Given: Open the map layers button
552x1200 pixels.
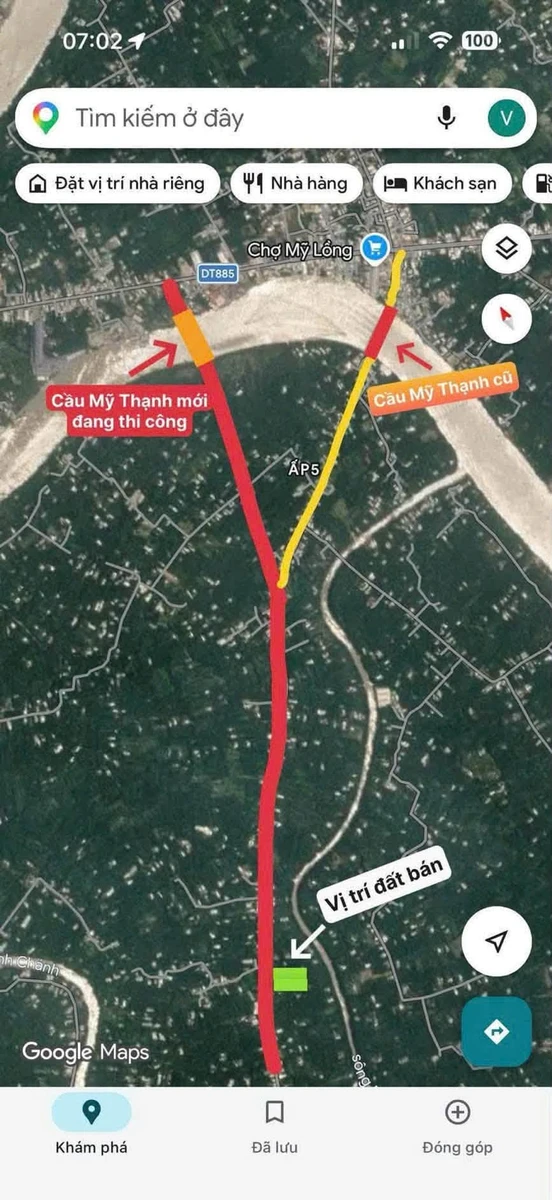Looking at the screenshot, I should click(506, 249).
